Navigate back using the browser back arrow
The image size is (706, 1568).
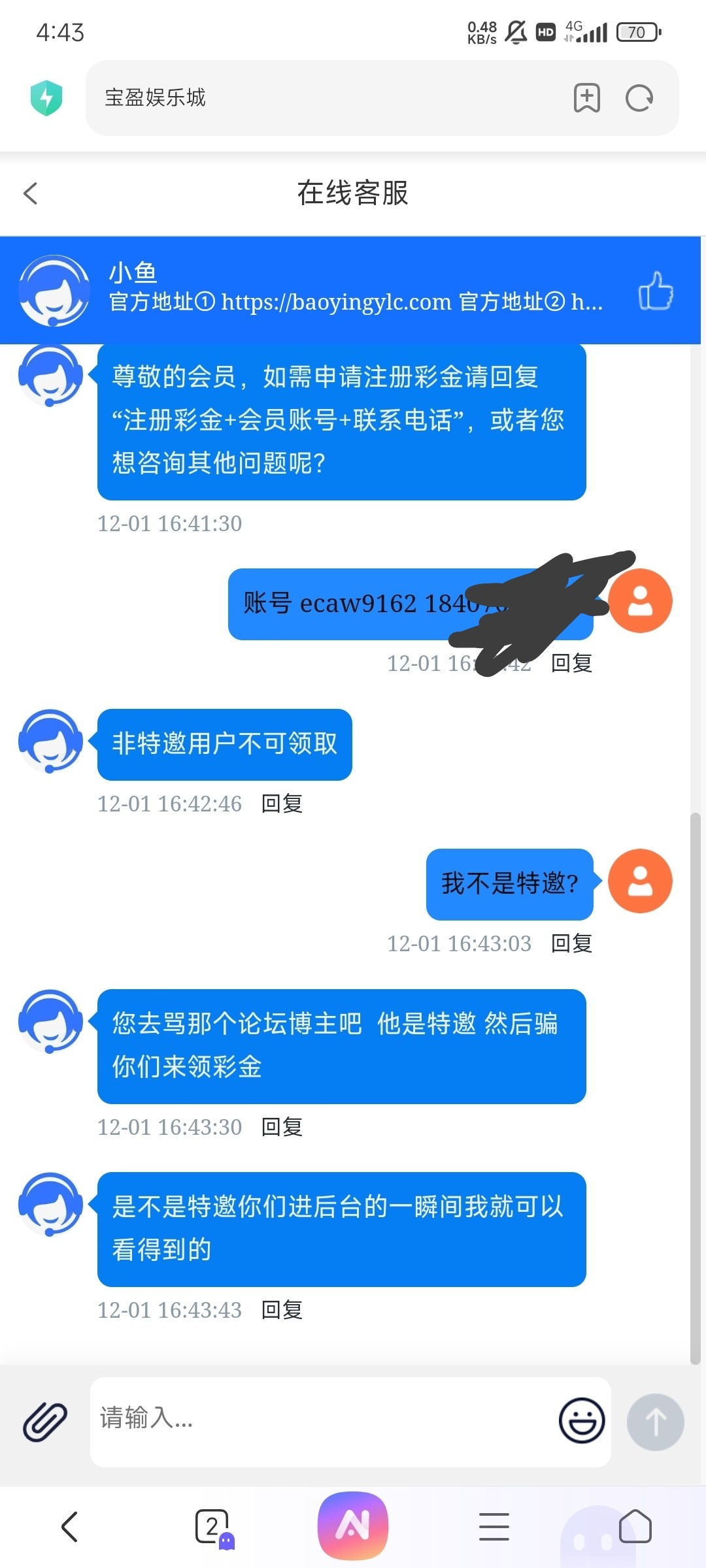[x=69, y=1527]
